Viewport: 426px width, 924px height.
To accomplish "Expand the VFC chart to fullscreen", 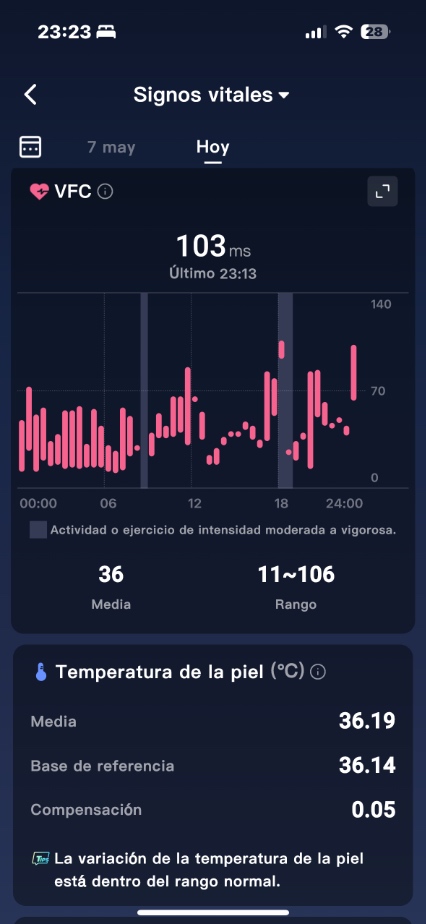I will click(382, 192).
